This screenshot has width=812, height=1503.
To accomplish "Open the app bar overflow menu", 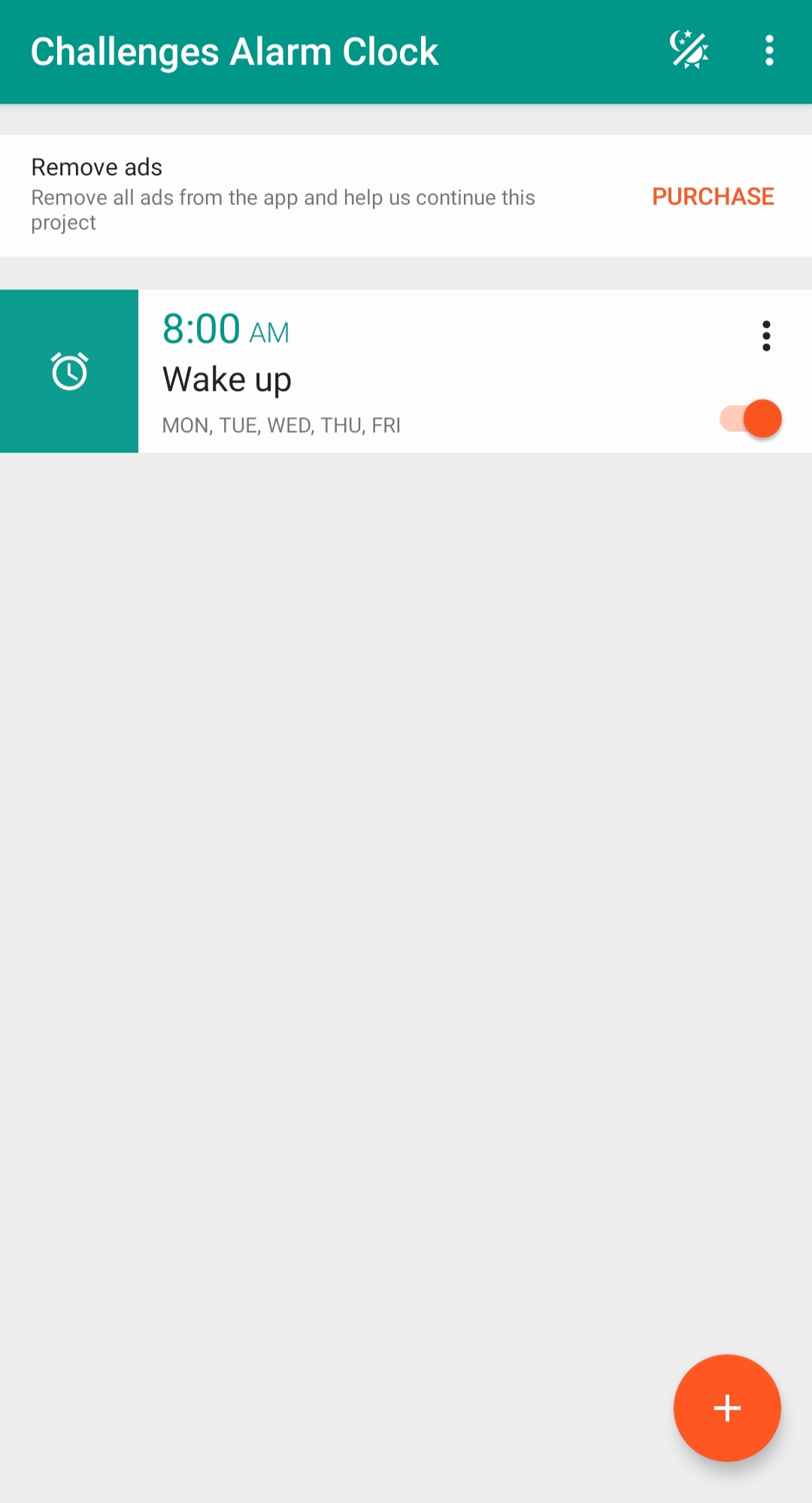I will pyautogui.click(x=768, y=50).
